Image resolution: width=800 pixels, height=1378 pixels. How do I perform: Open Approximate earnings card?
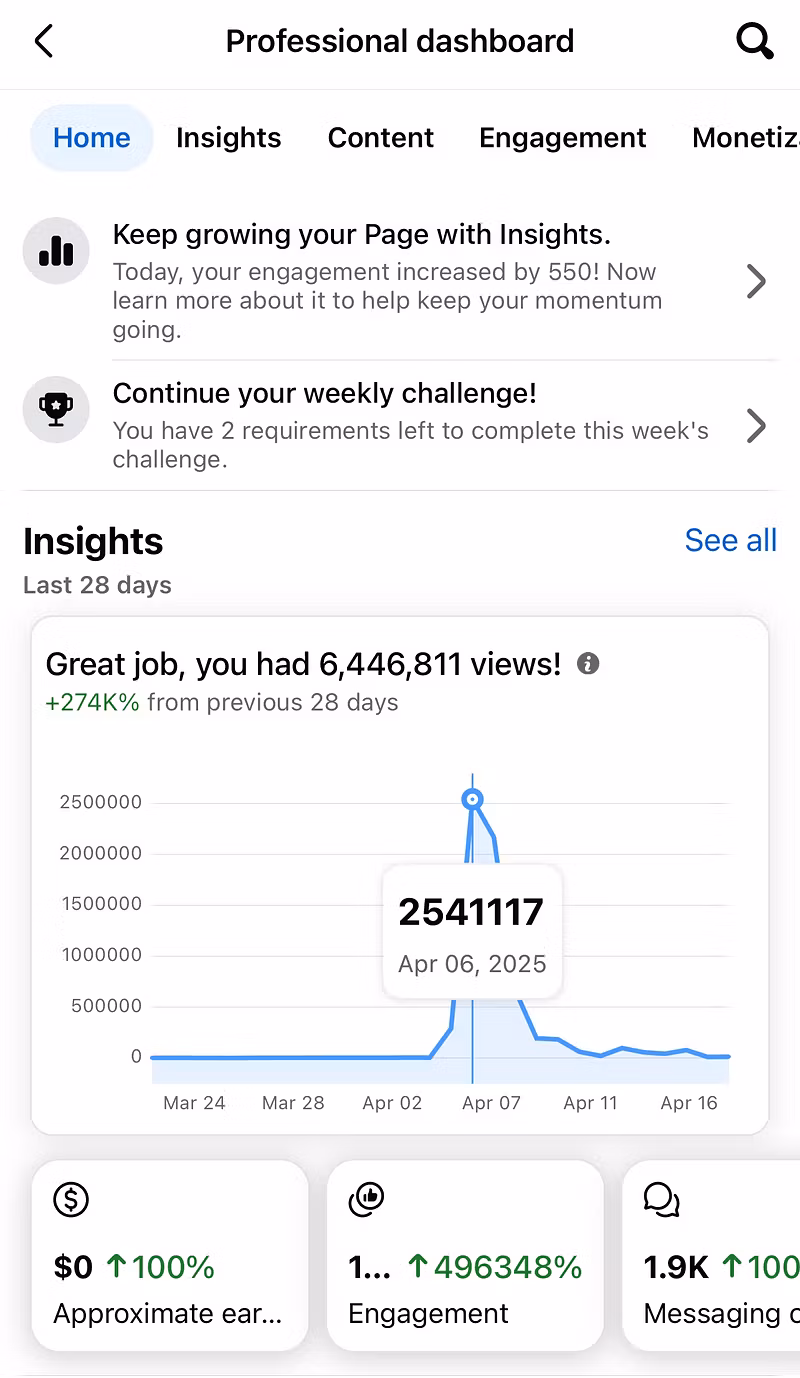[170, 1255]
